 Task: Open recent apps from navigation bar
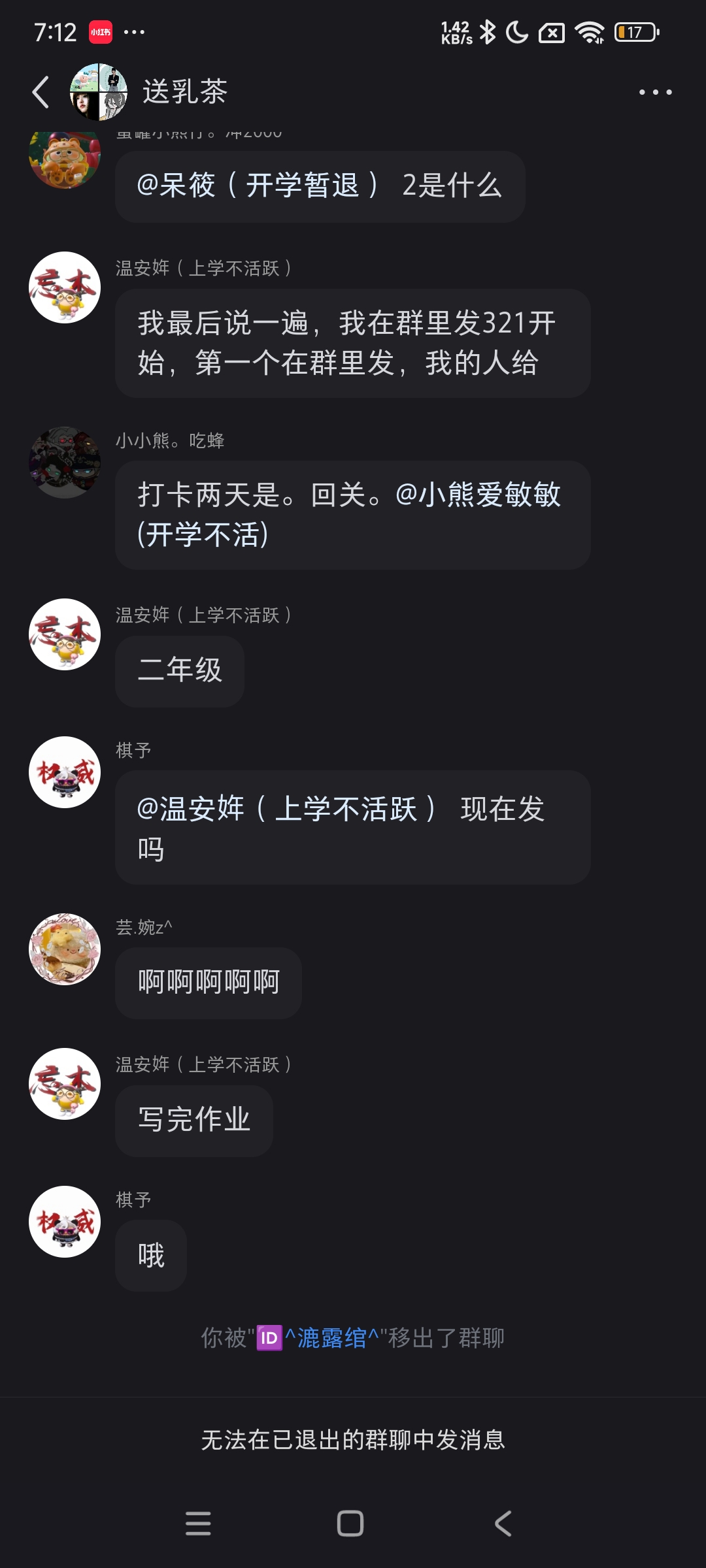[x=198, y=1524]
